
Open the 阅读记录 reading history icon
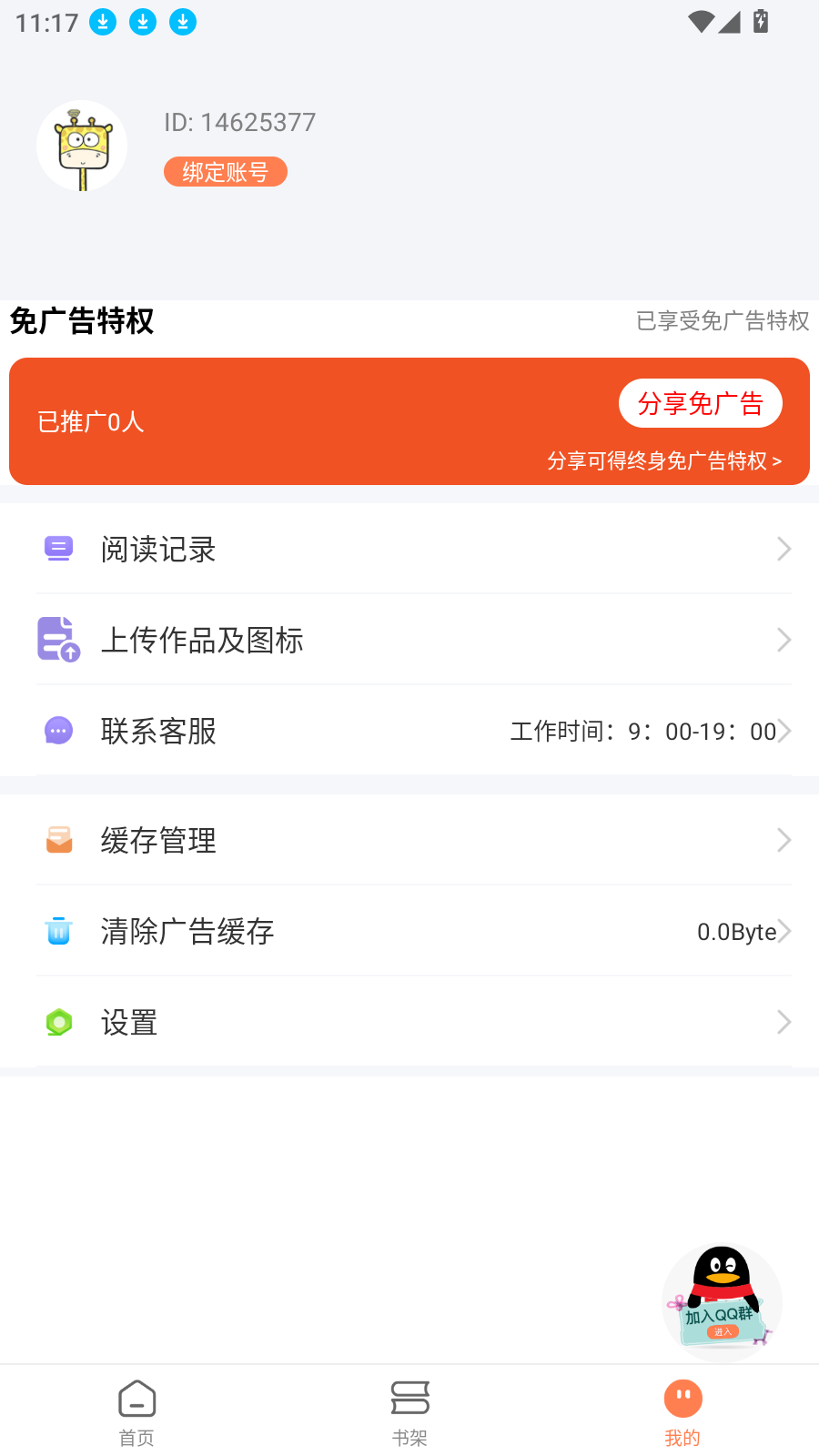pos(58,549)
